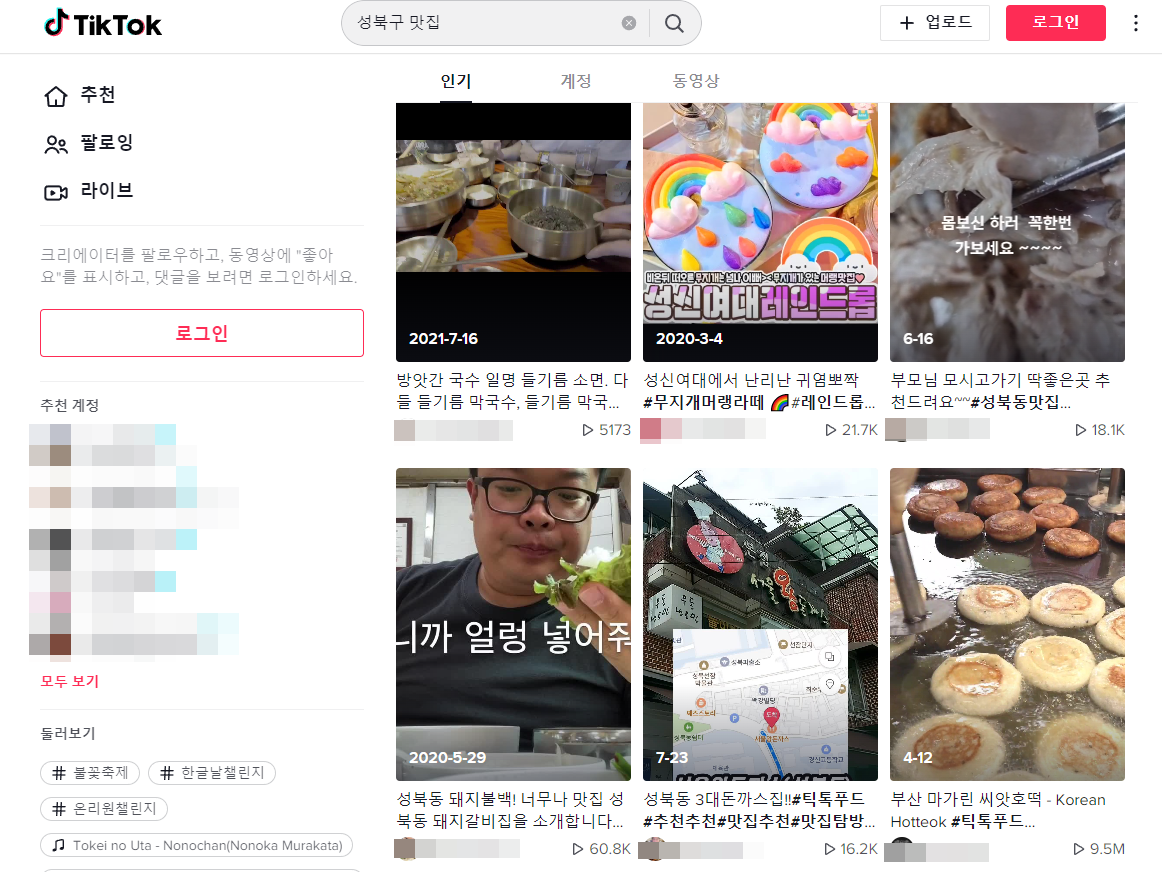Select the 한글날챌린지 hashtag chip

(212, 773)
